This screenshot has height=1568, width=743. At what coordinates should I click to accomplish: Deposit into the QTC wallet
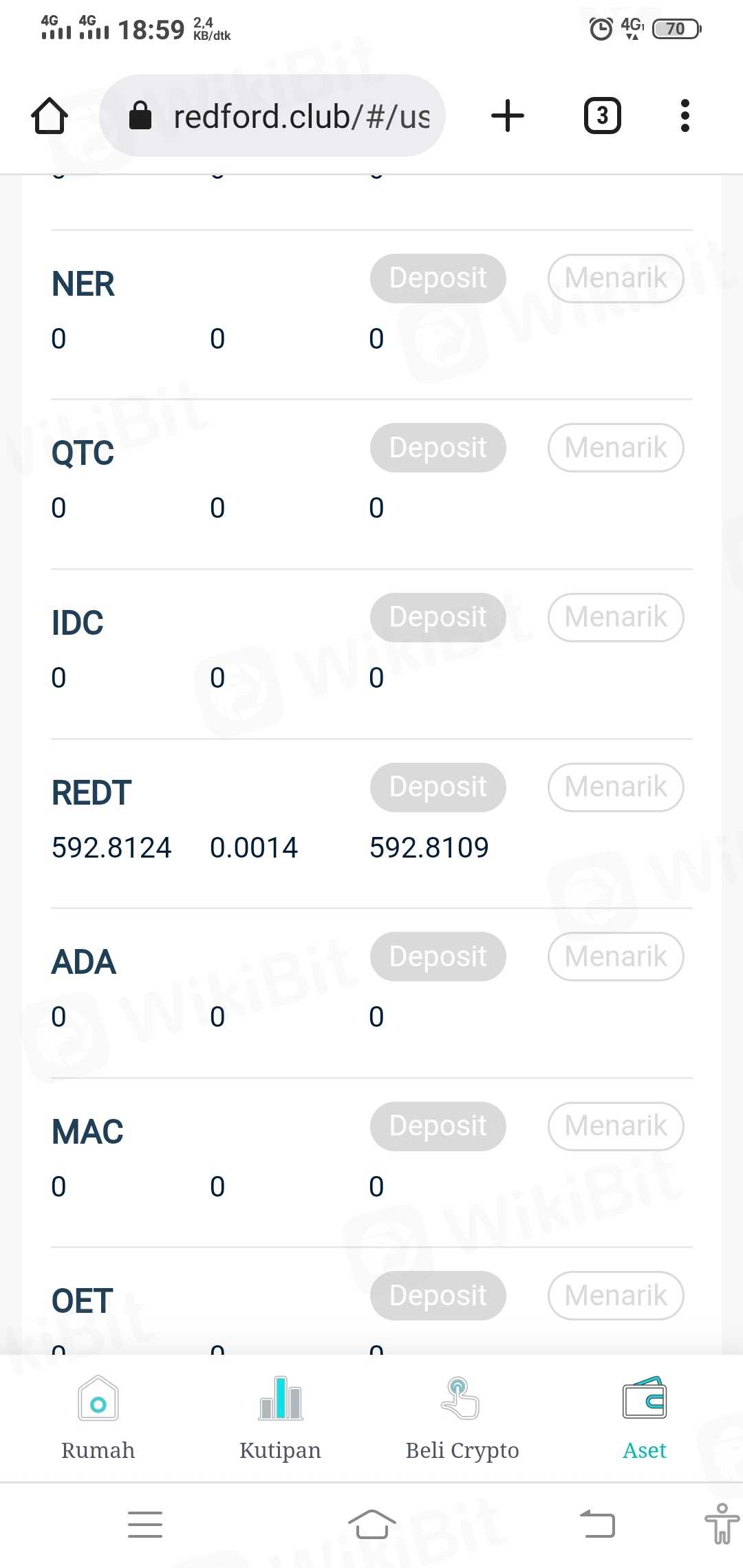[x=438, y=448]
